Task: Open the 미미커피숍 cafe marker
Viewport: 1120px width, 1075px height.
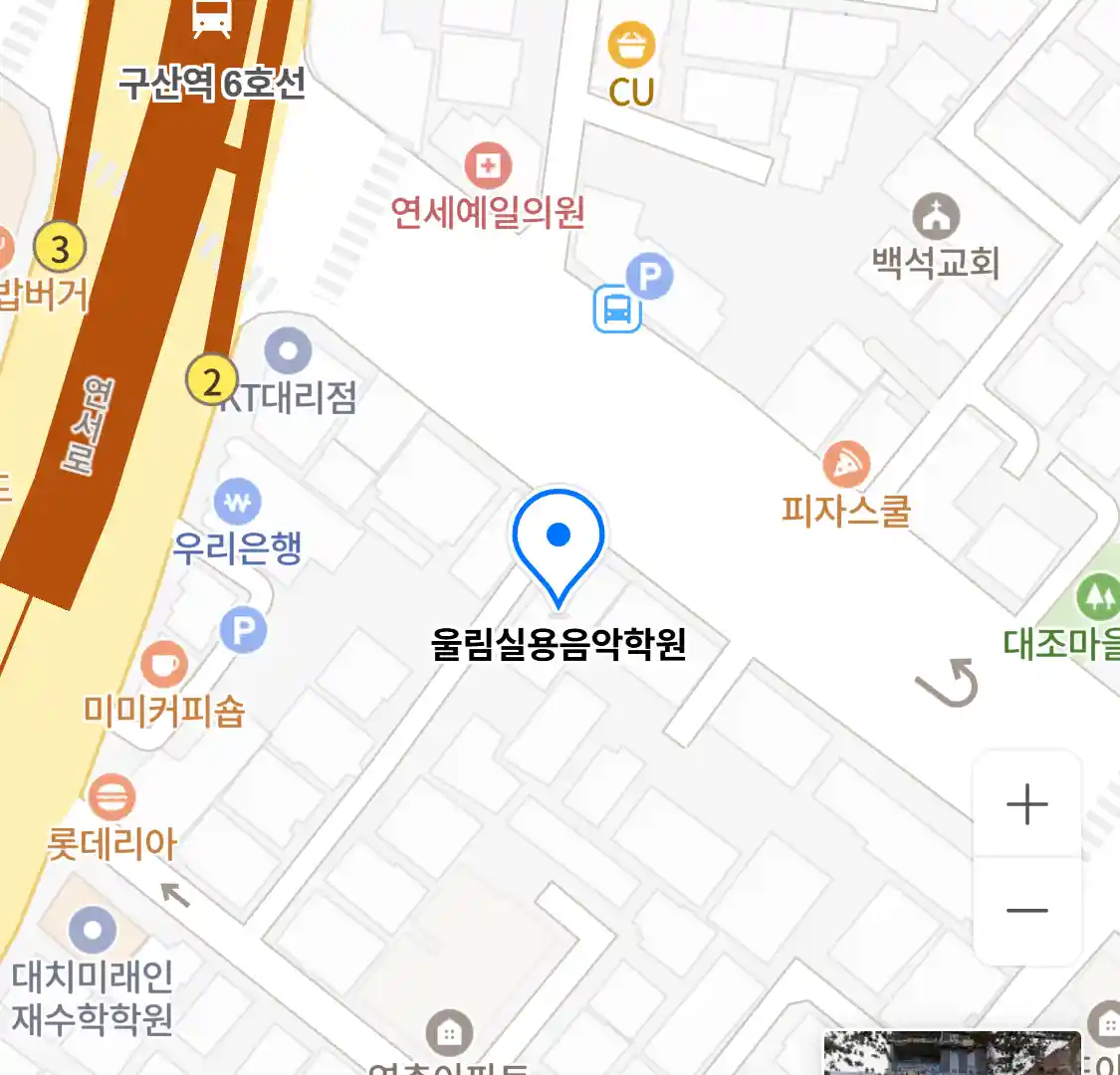Action: [164, 665]
